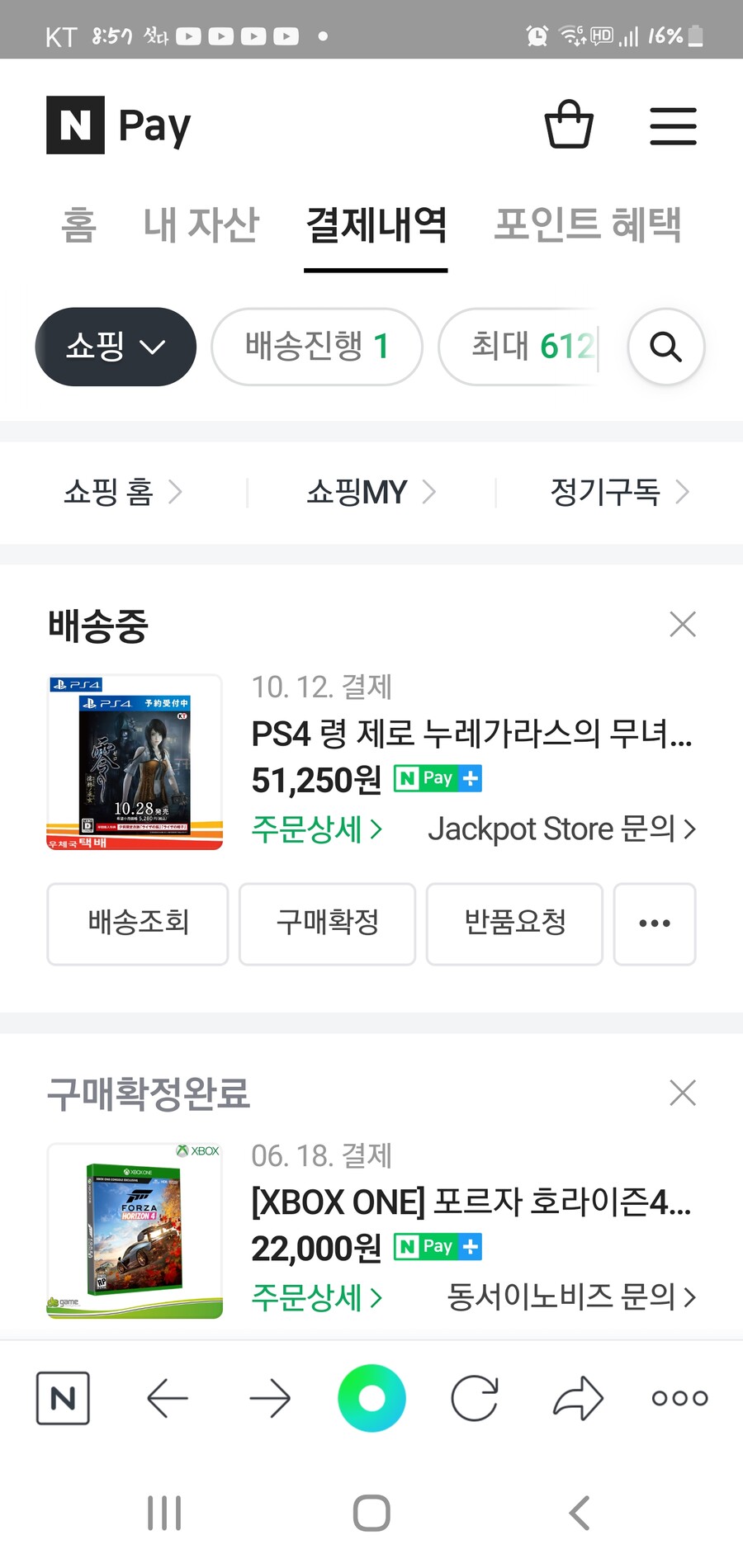The image size is (743, 1568).
Task: Select the 배송진행 1 filter pill
Action: coord(316,347)
